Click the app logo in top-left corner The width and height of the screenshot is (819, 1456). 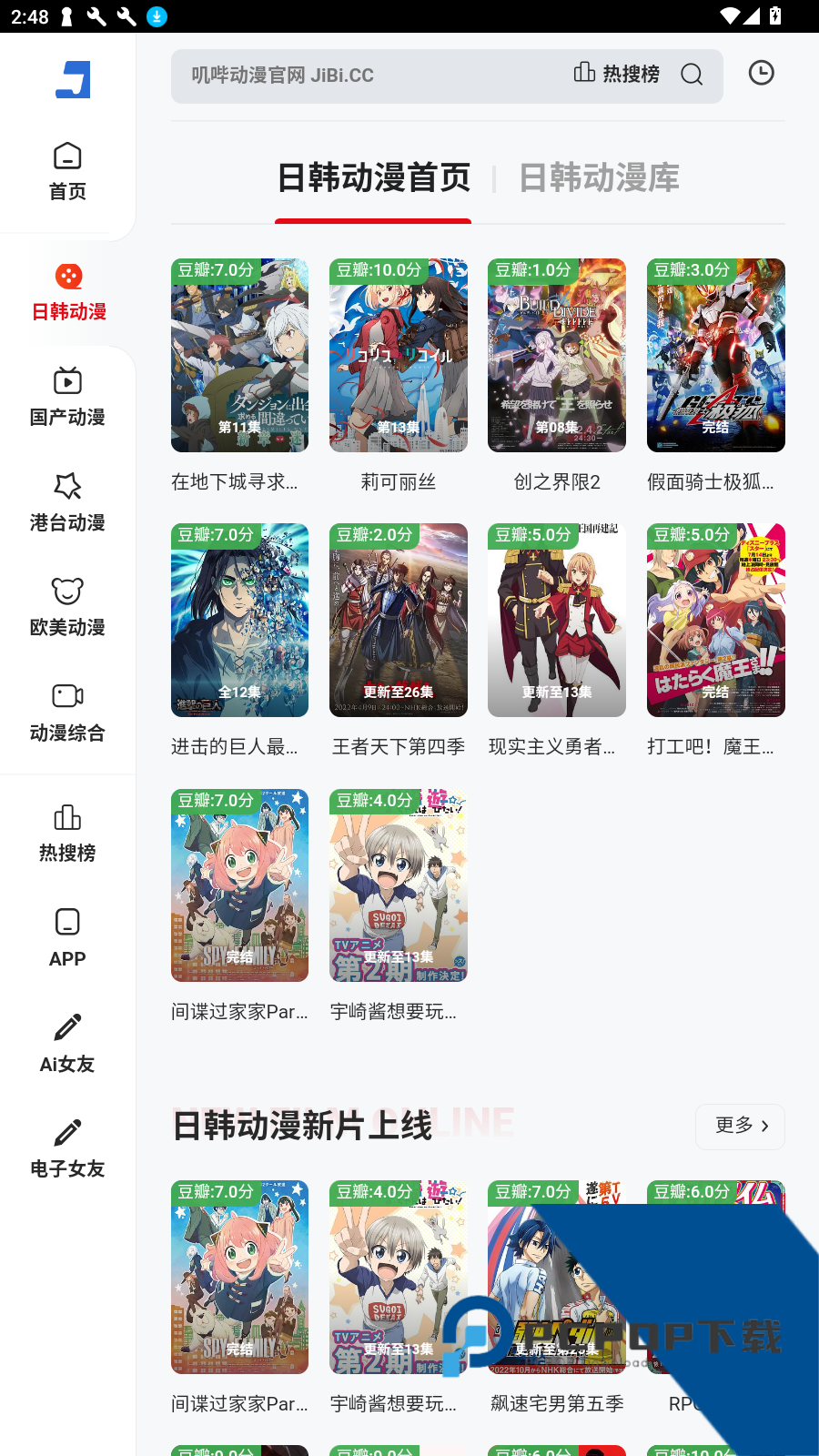pos(71,79)
